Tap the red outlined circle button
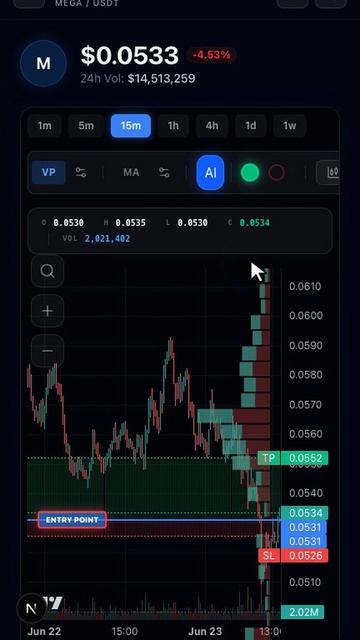Screen dimensions: 360x640 click(276, 173)
